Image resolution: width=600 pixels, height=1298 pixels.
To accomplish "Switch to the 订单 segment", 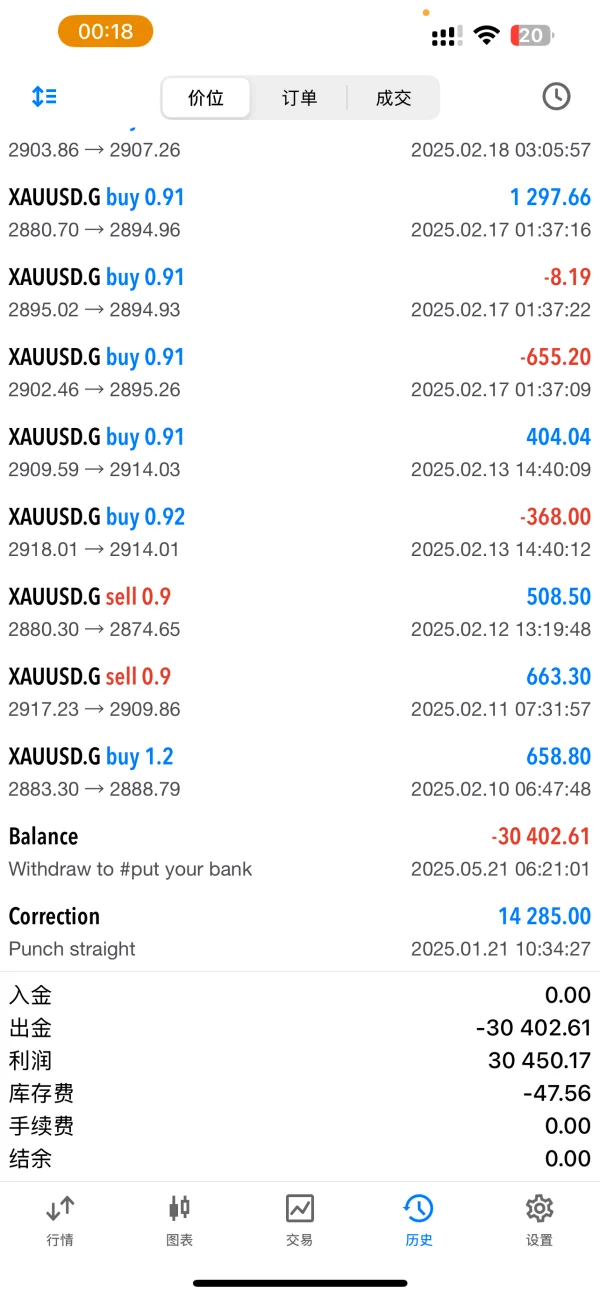I will click(299, 98).
